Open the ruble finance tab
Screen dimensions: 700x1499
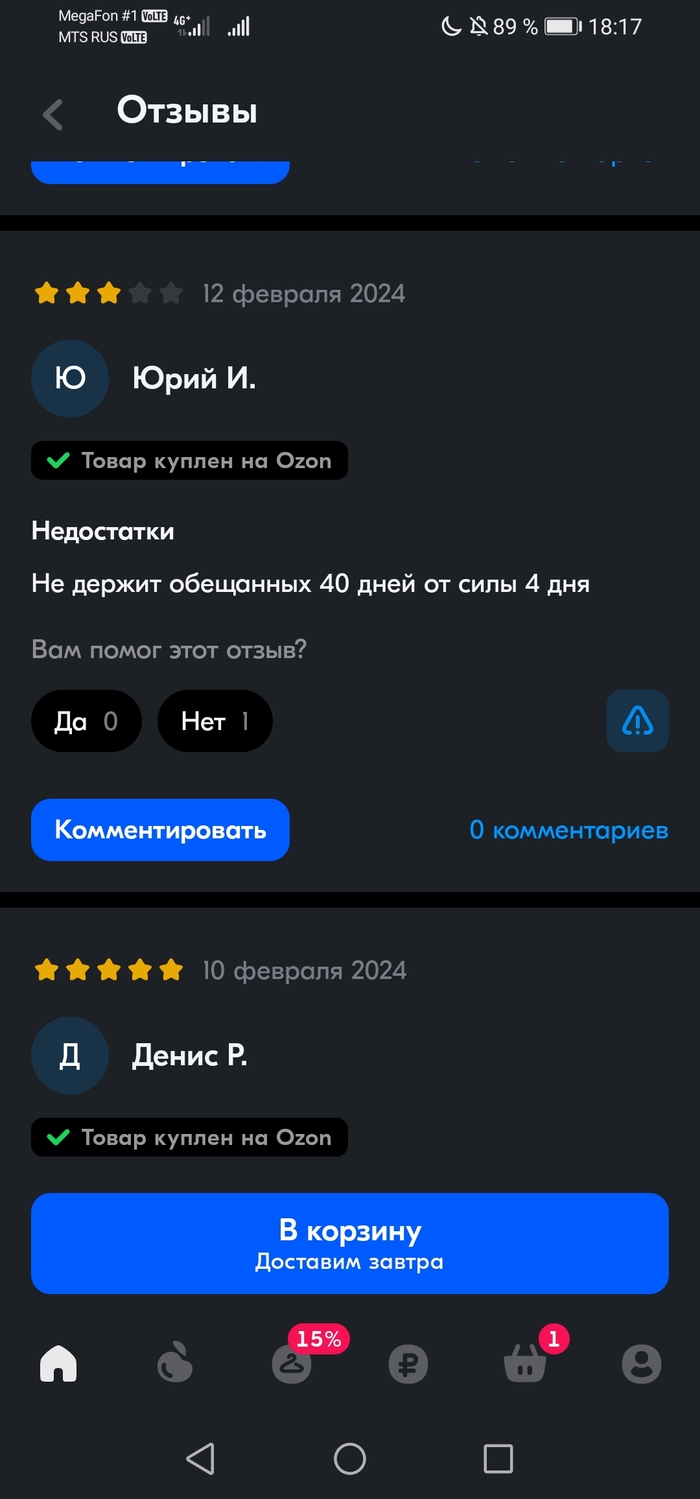coord(408,1364)
